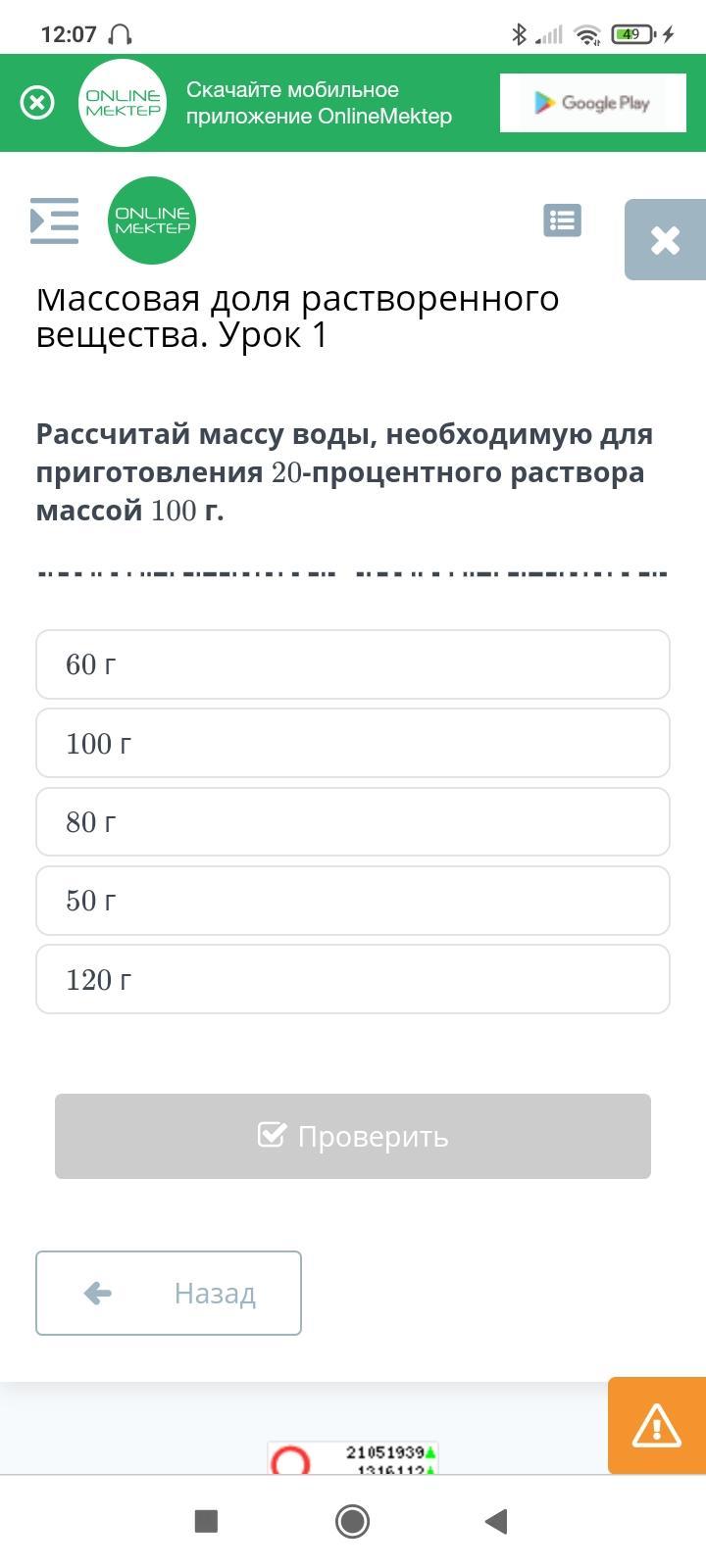Open the lesson list icon

point(562,220)
